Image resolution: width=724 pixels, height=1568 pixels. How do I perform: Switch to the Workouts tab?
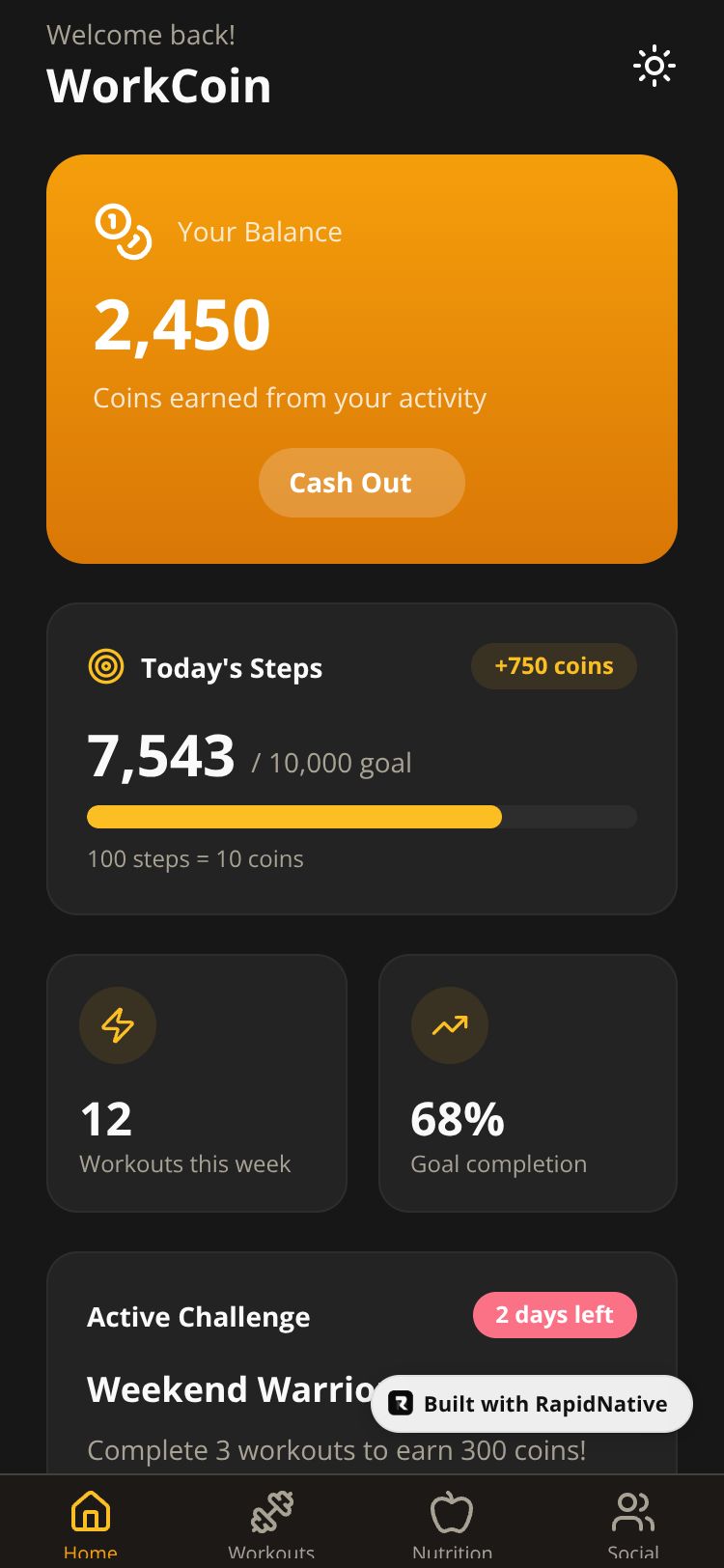(271, 1524)
